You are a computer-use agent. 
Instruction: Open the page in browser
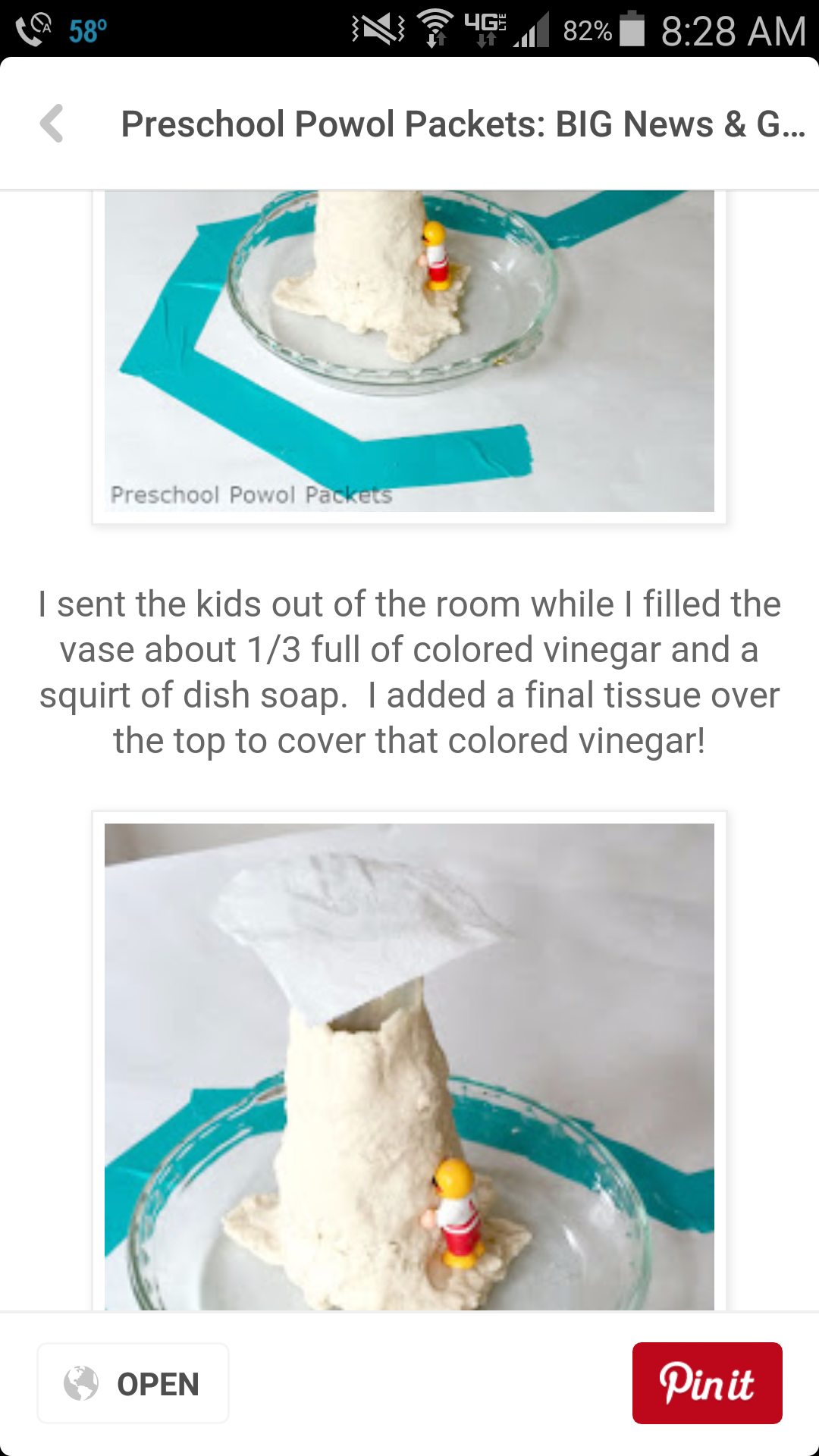(x=133, y=1383)
